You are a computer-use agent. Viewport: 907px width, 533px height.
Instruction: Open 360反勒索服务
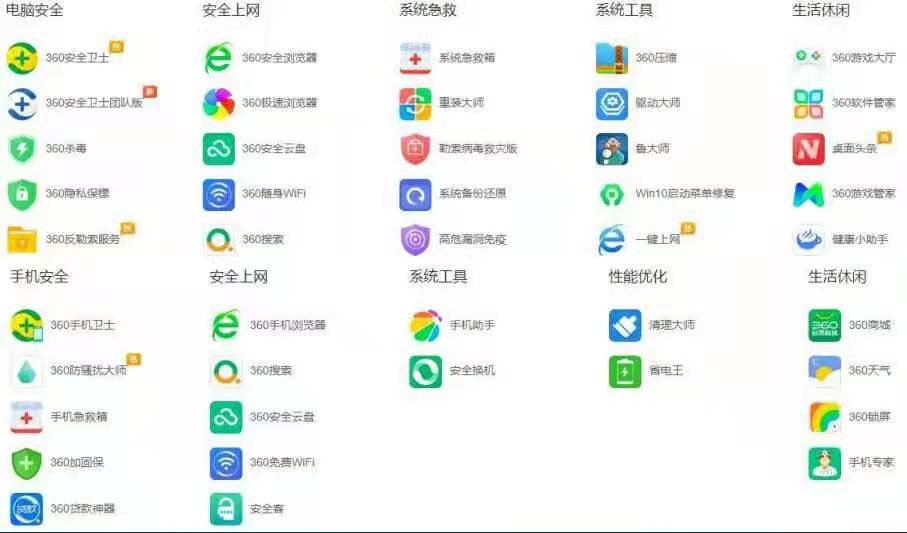[x=82, y=240]
